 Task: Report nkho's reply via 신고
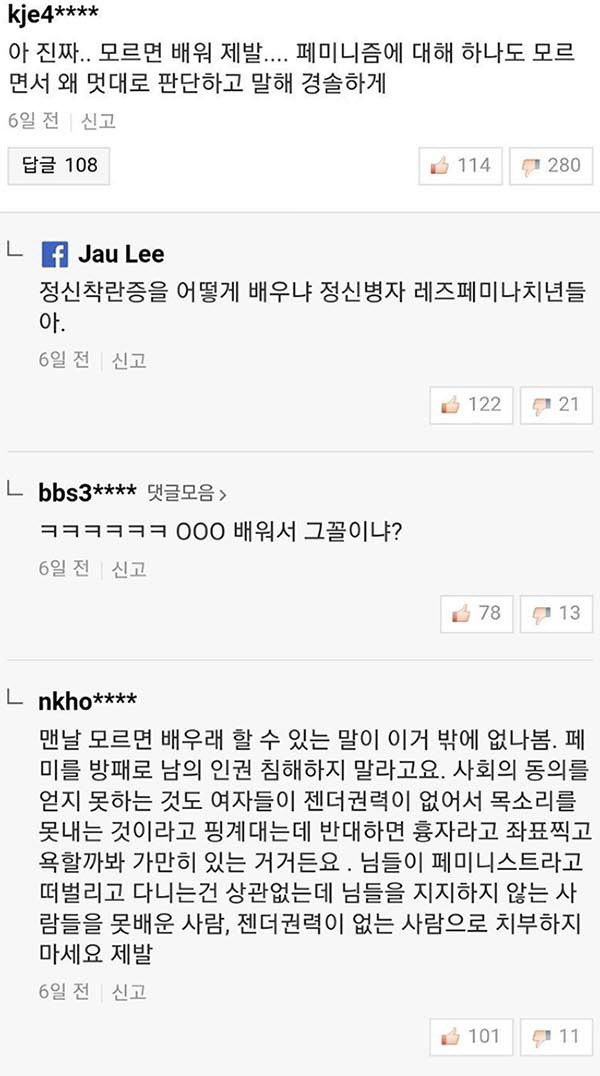click(x=129, y=992)
